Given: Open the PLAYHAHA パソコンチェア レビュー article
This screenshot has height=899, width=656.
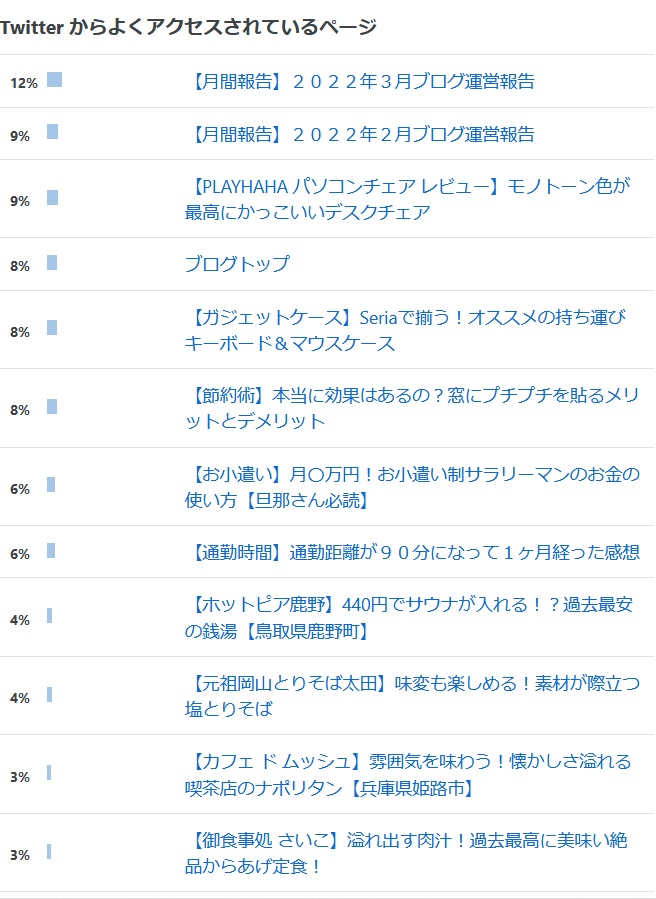Looking at the screenshot, I should point(408,199).
